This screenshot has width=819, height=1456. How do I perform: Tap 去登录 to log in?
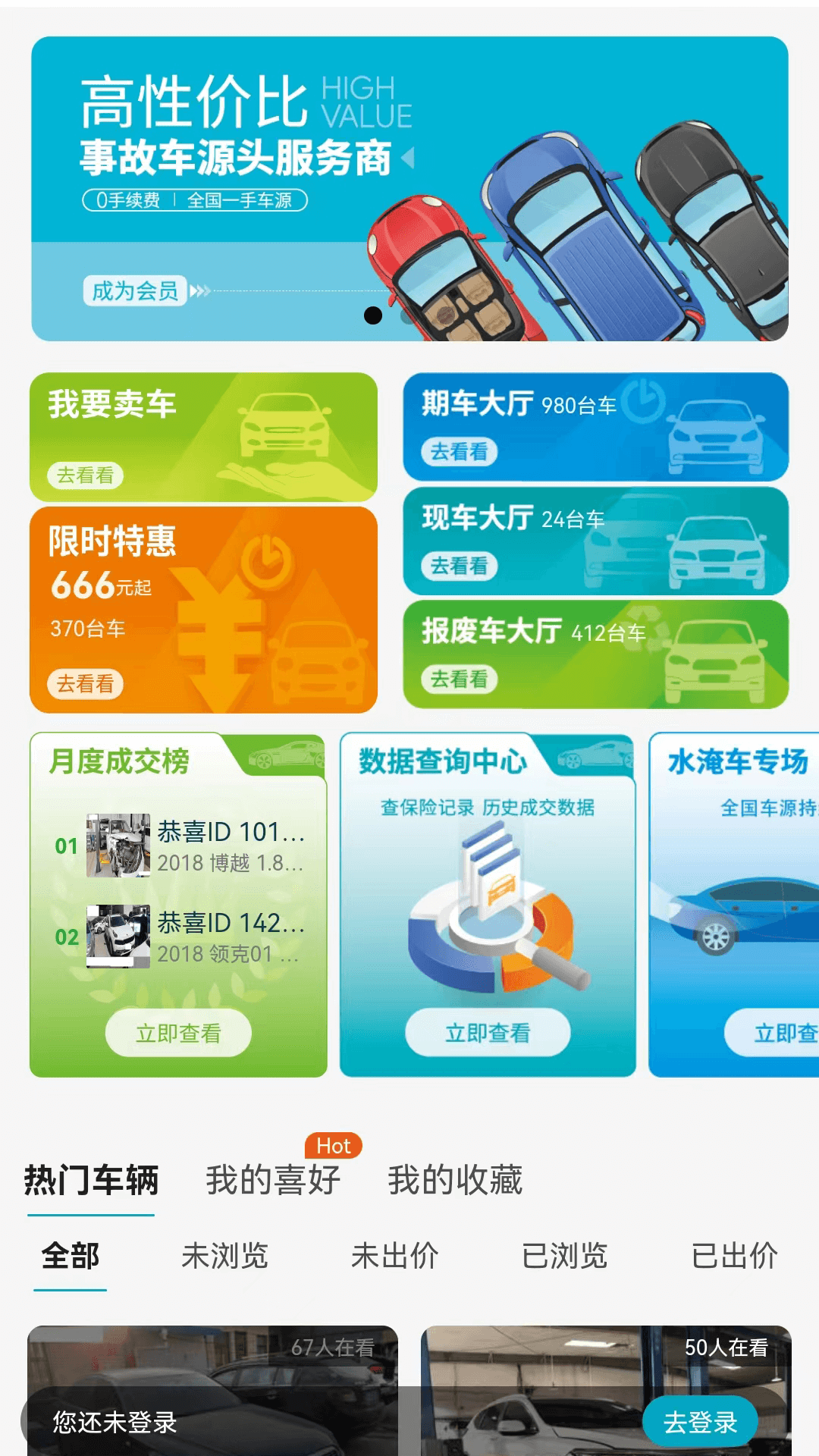[x=700, y=1422]
